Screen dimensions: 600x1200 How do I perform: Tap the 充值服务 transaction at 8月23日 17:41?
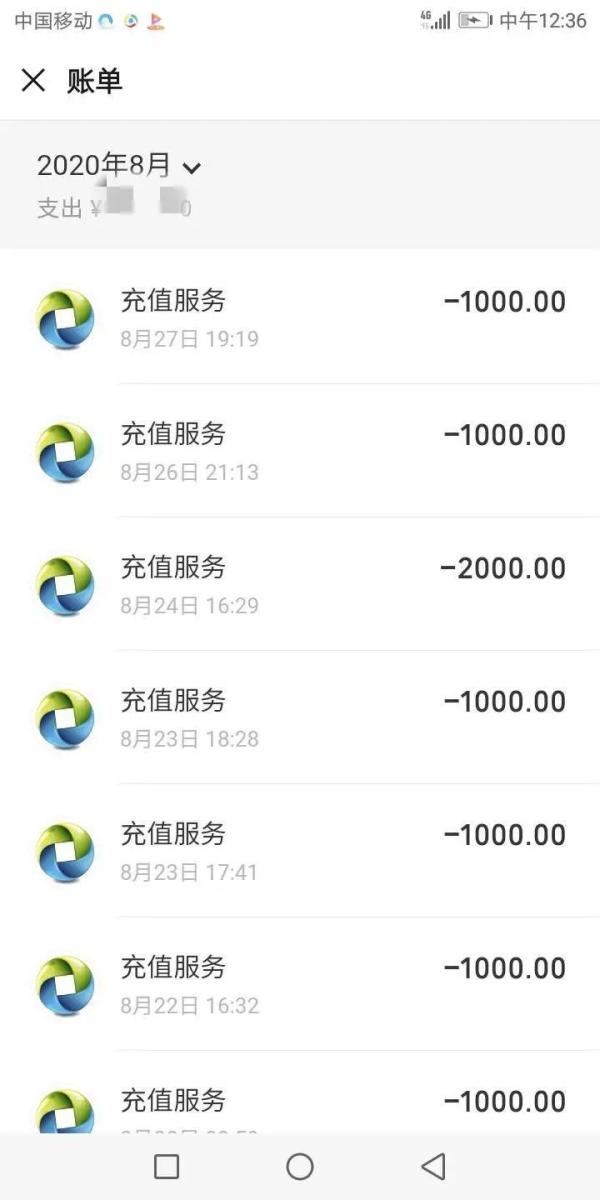coord(300,851)
